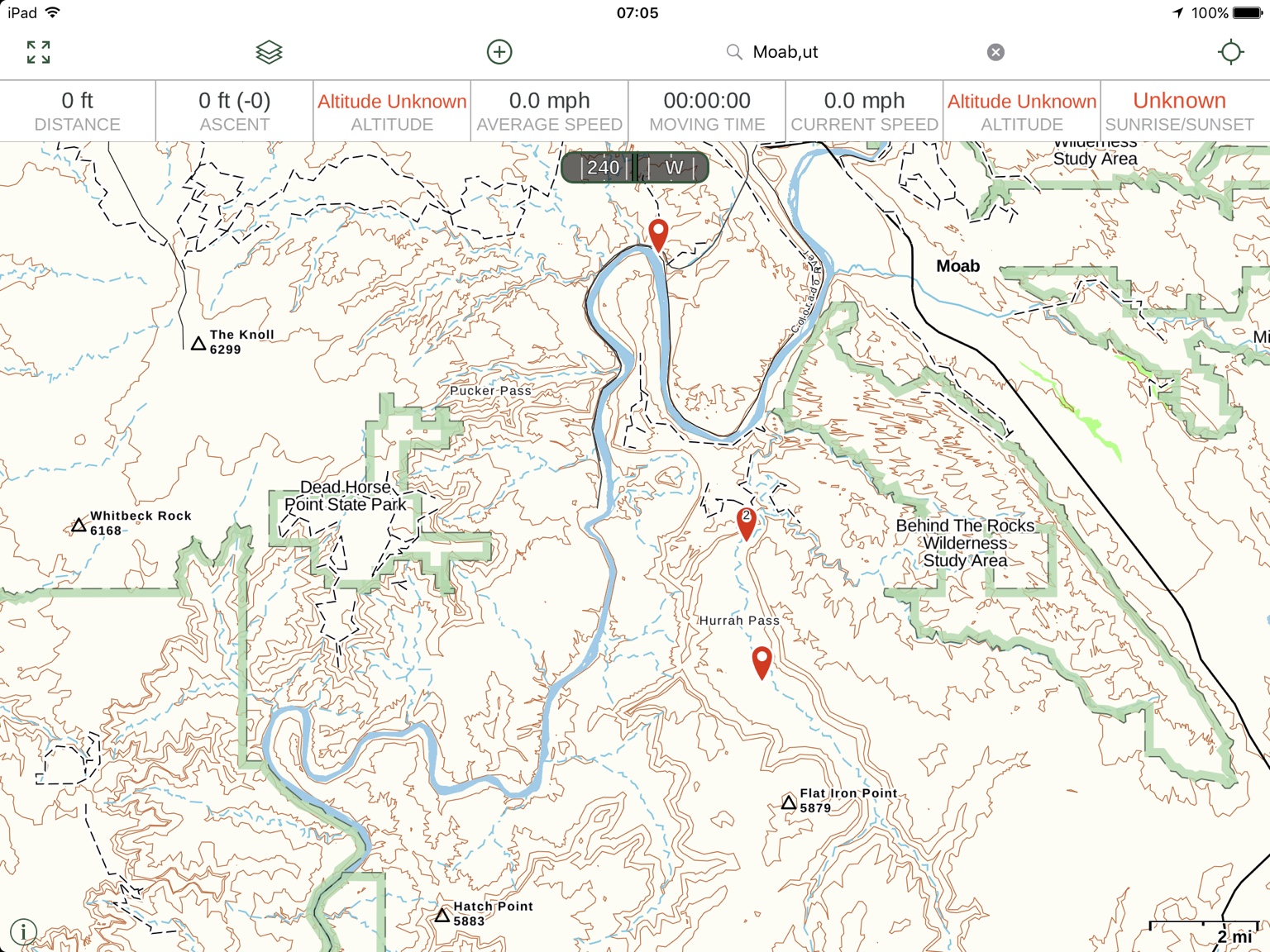Screen dimensions: 1270x952
Task: Tap the Moving Time stat box
Action: pyautogui.click(x=707, y=112)
